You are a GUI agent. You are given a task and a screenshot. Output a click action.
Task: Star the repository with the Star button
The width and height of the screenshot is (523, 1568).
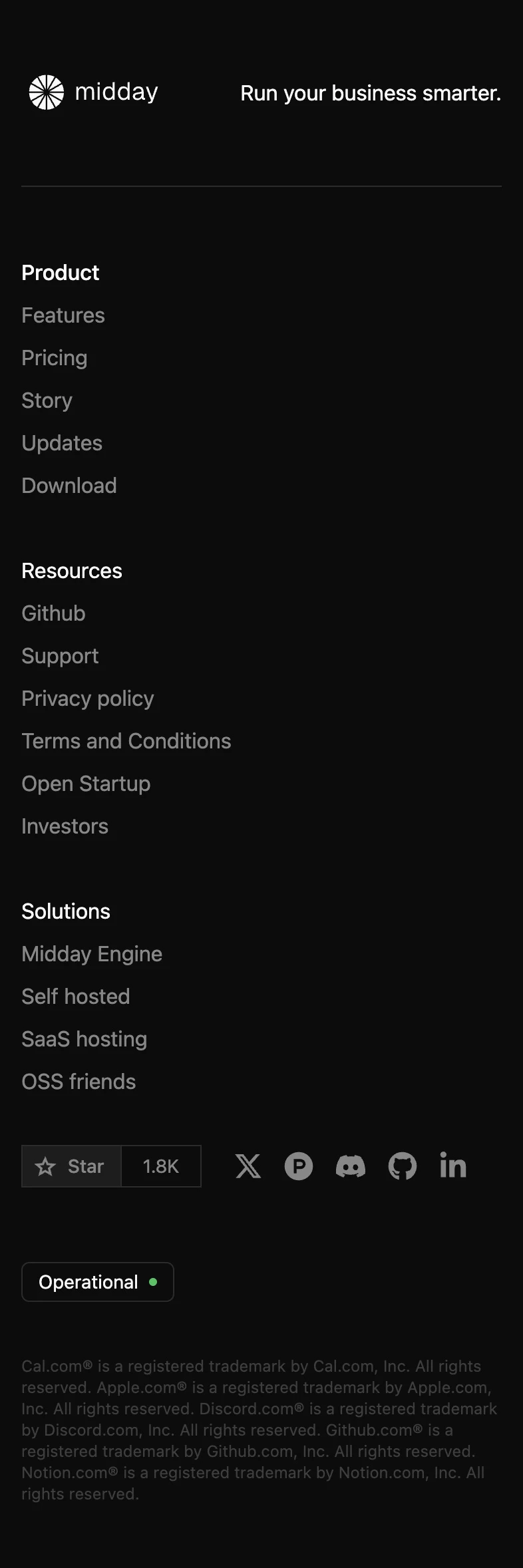click(71, 1166)
